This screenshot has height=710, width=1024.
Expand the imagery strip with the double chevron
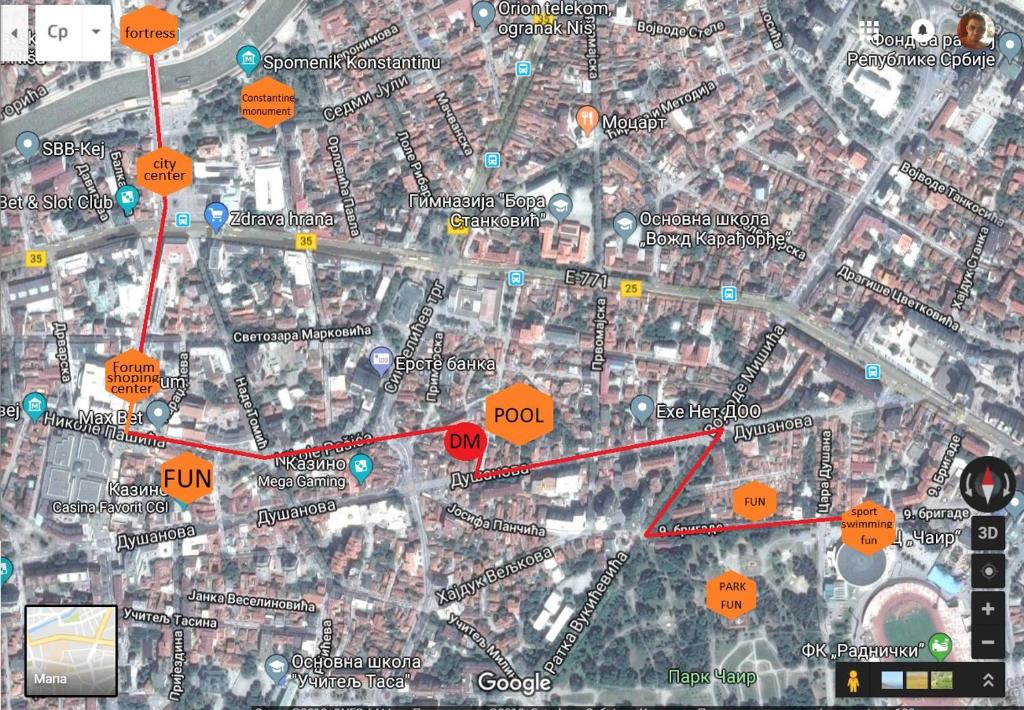989,681
